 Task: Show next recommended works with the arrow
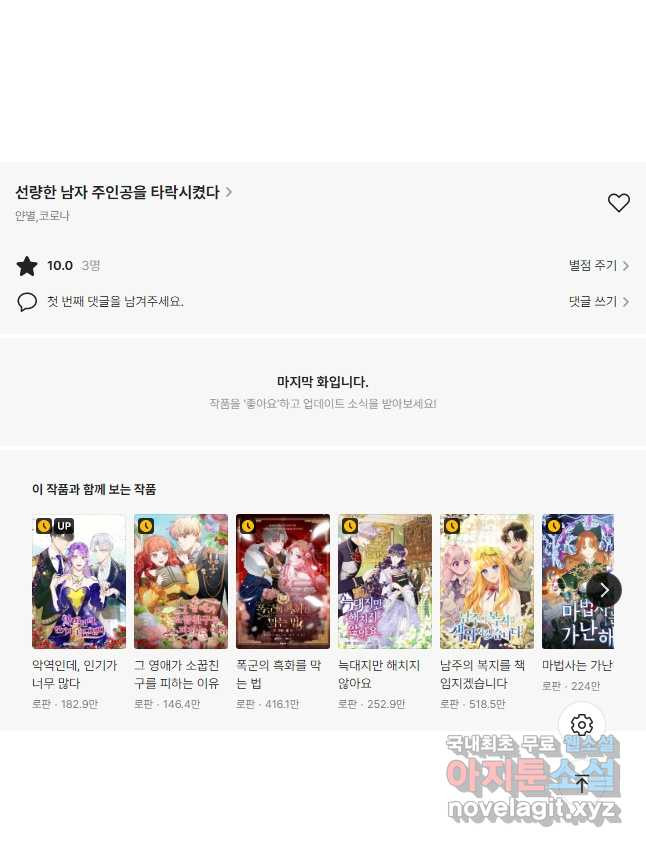pyautogui.click(x=604, y=590)
